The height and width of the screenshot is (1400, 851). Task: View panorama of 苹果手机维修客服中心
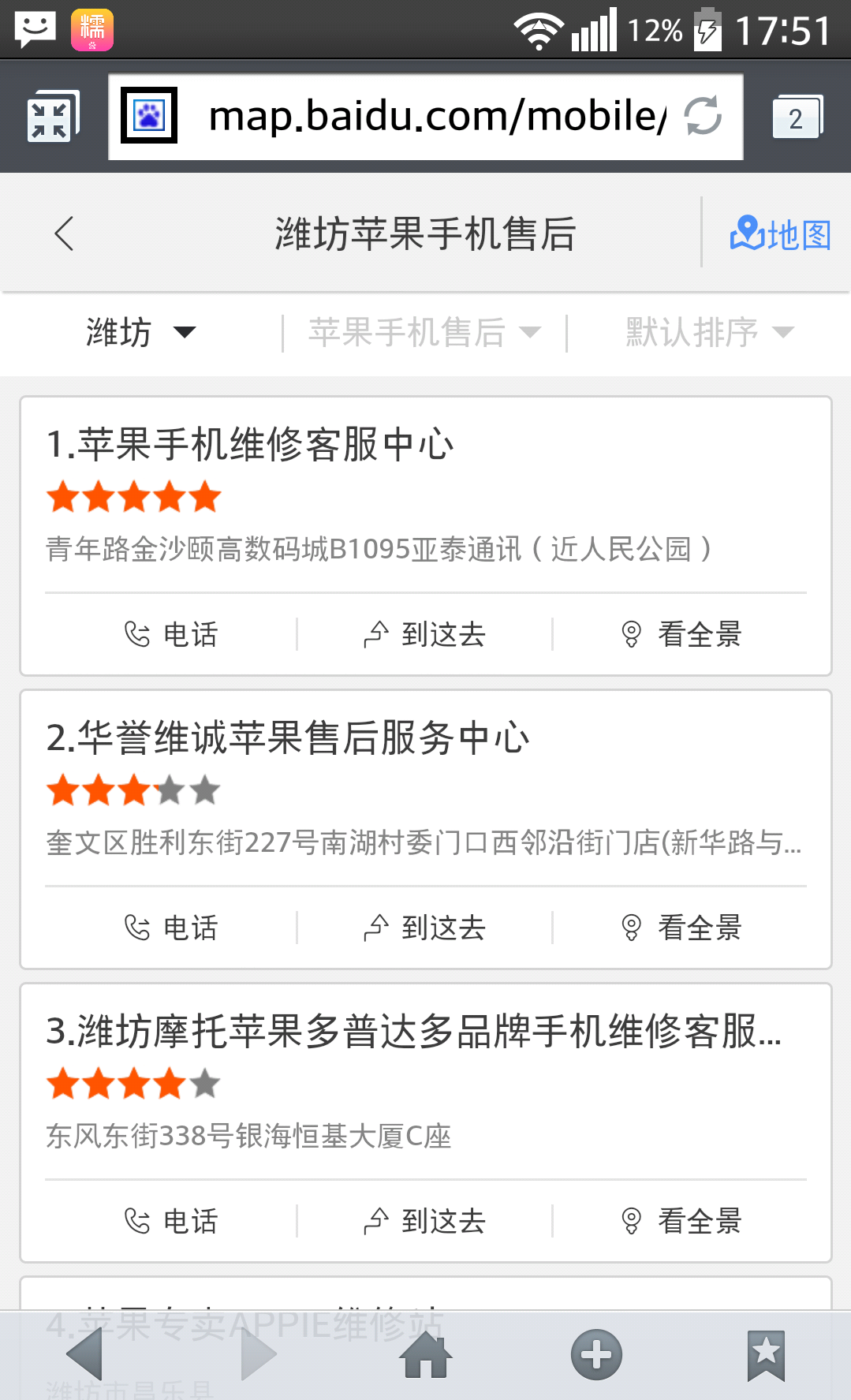click(681, 634)
